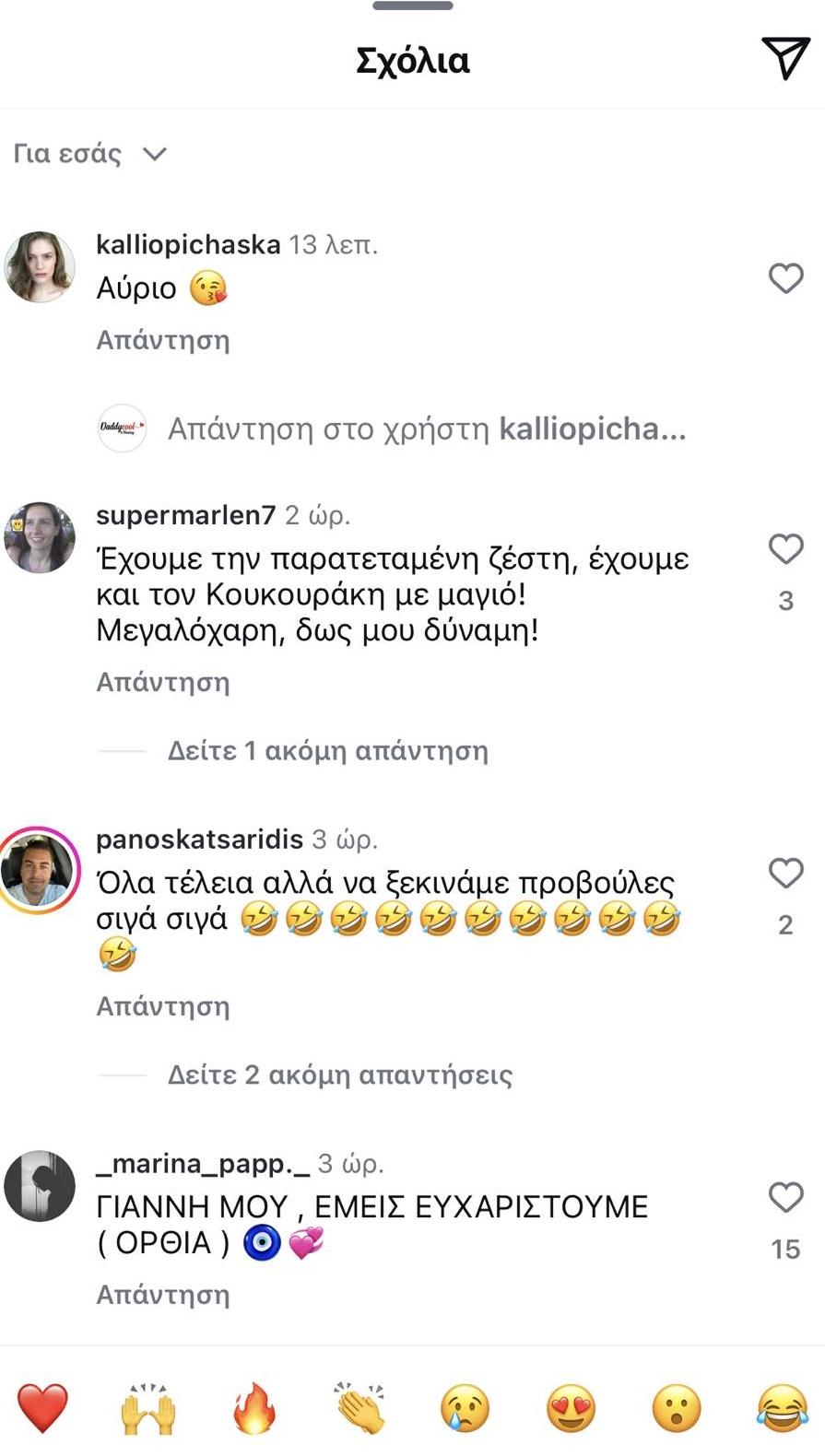Select the heart-eyes quick reaction emoji
This screenshot has width=825, height=1456.
pos(572,1407)
